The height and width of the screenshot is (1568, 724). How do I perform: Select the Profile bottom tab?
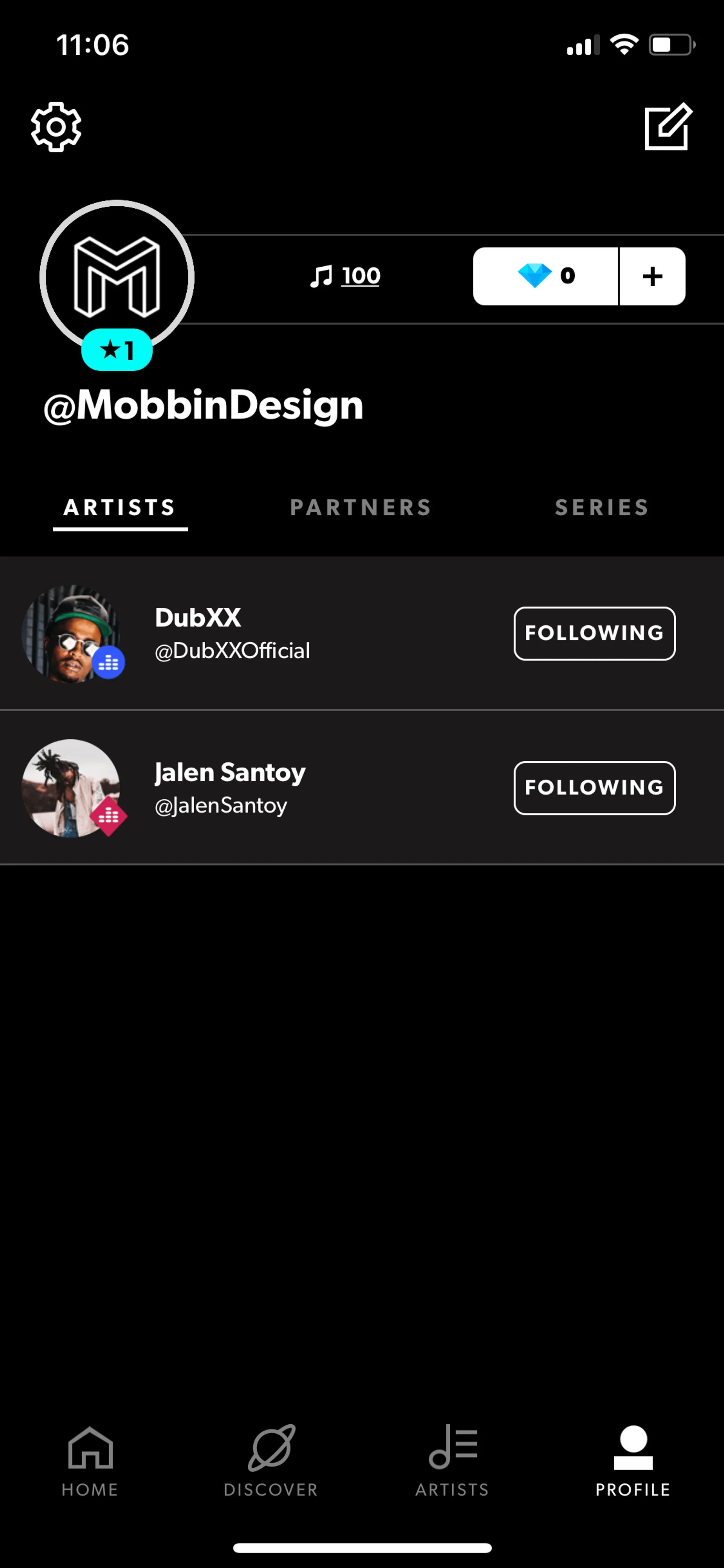(633, 1461)
